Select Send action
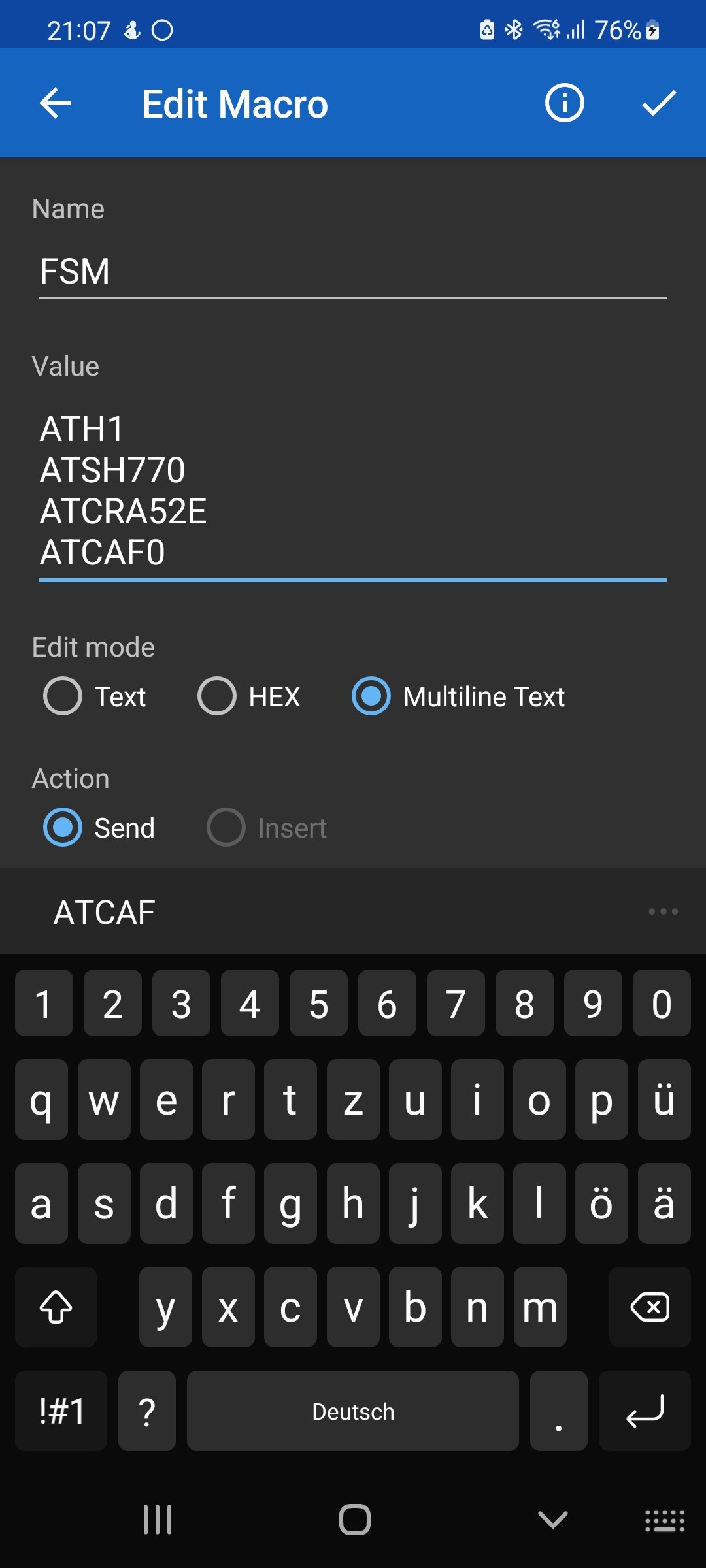 pos(99,828)
